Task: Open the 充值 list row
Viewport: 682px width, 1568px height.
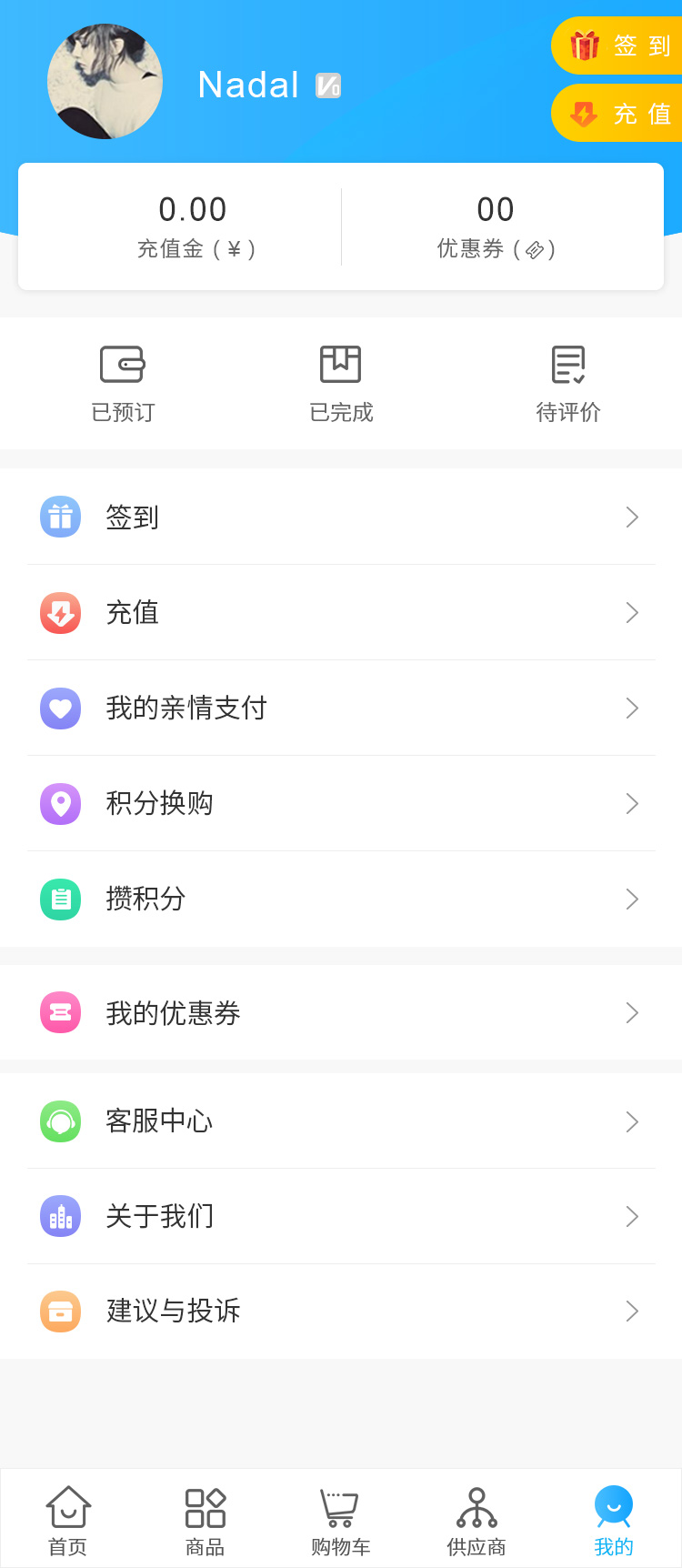Action: [x=341, y=613]
